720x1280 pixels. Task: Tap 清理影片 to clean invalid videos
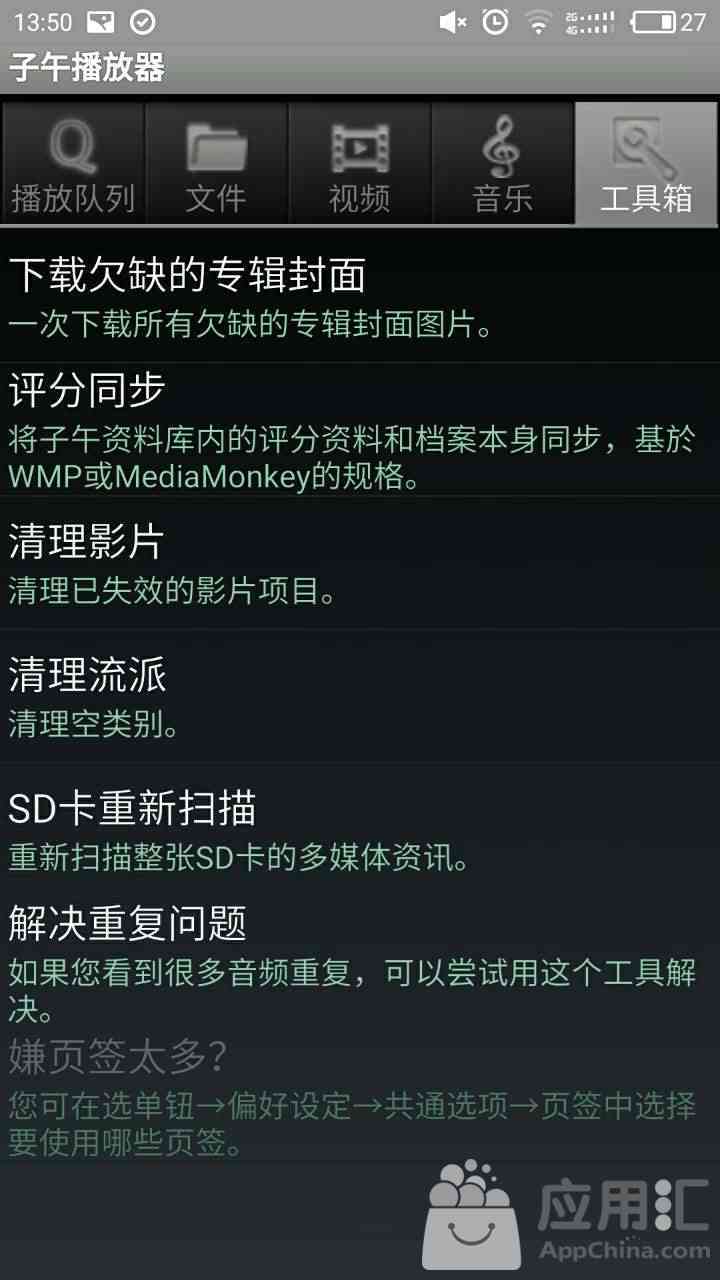360,563
